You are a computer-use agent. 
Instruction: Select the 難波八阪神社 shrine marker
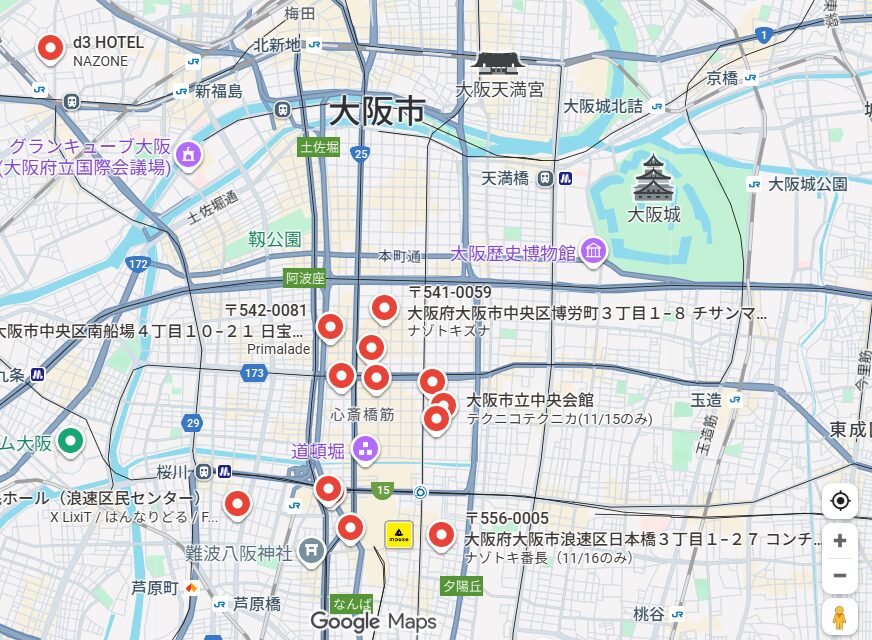pos(312,552)
